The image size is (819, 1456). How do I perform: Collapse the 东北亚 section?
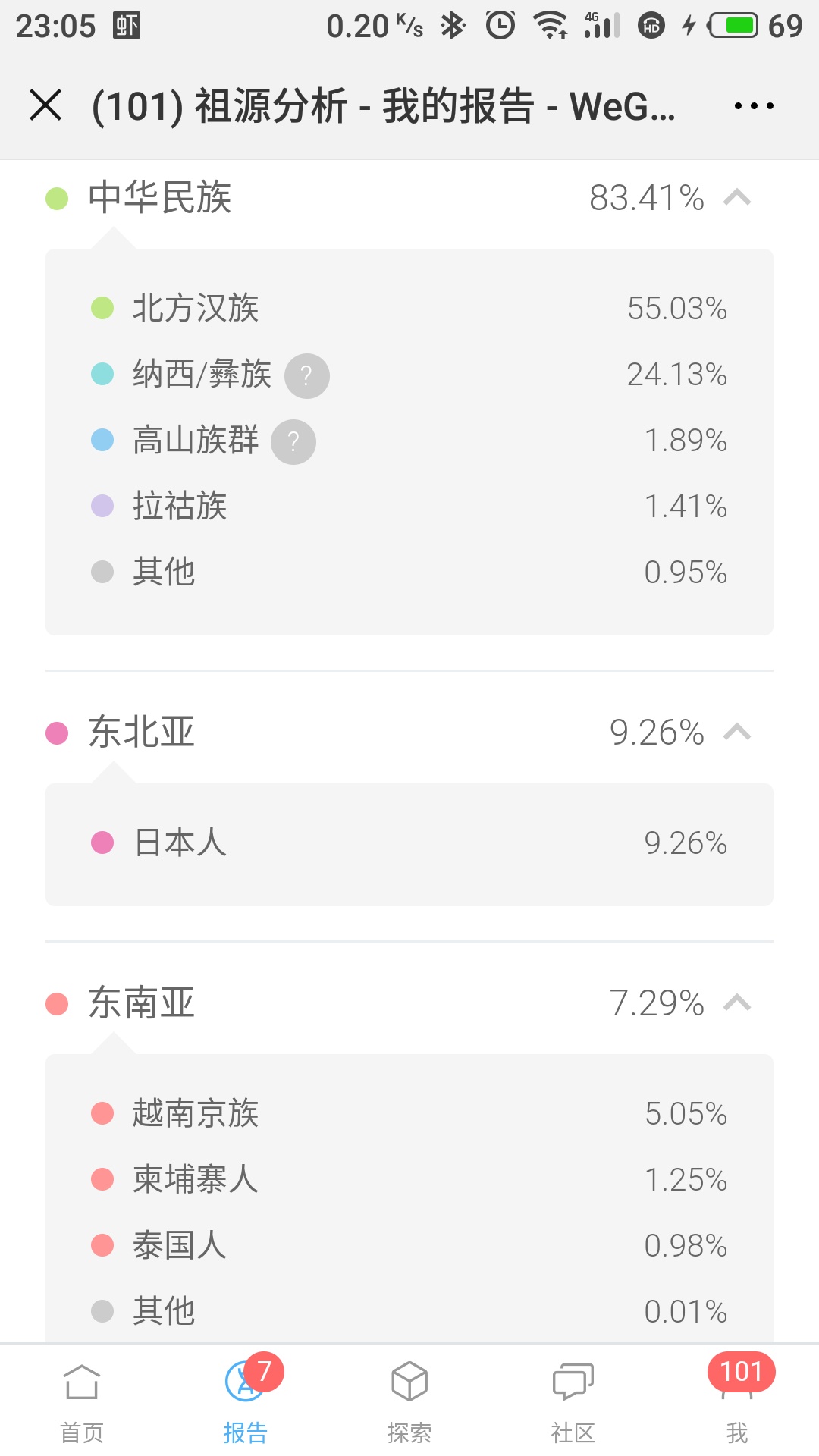pyautogui.click(x=737, y=733)
